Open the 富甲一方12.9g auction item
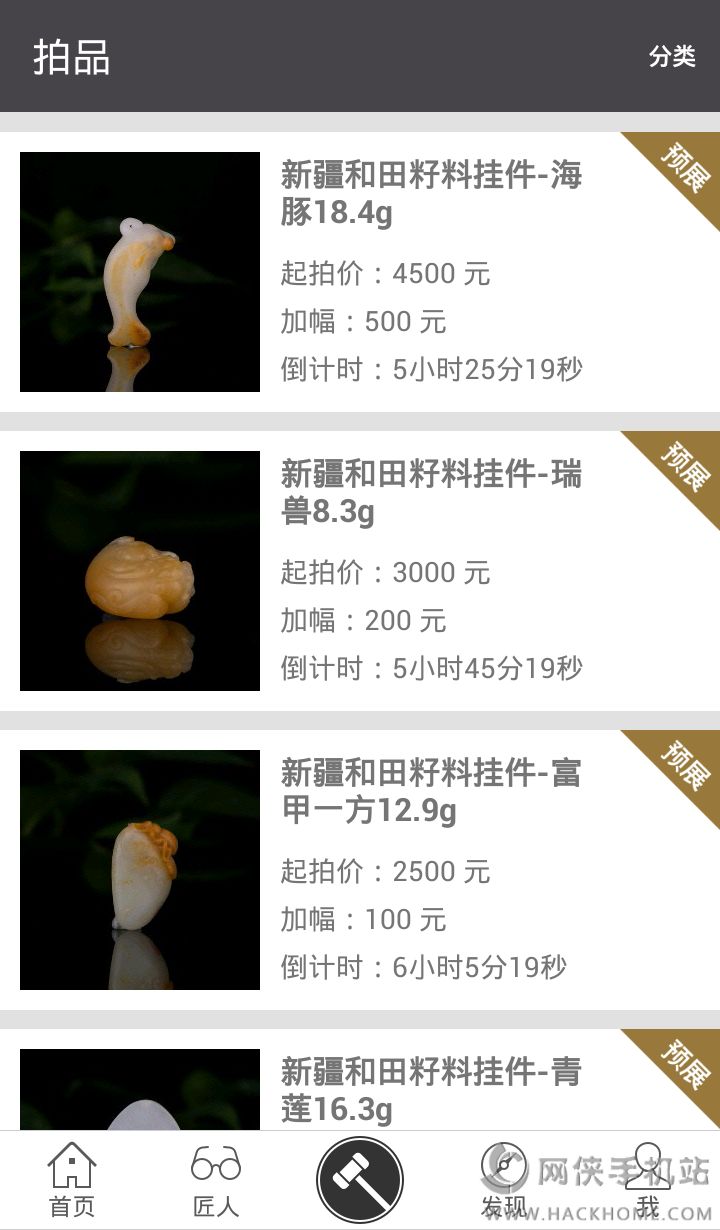720x1230 pixels. click(430, 791)
